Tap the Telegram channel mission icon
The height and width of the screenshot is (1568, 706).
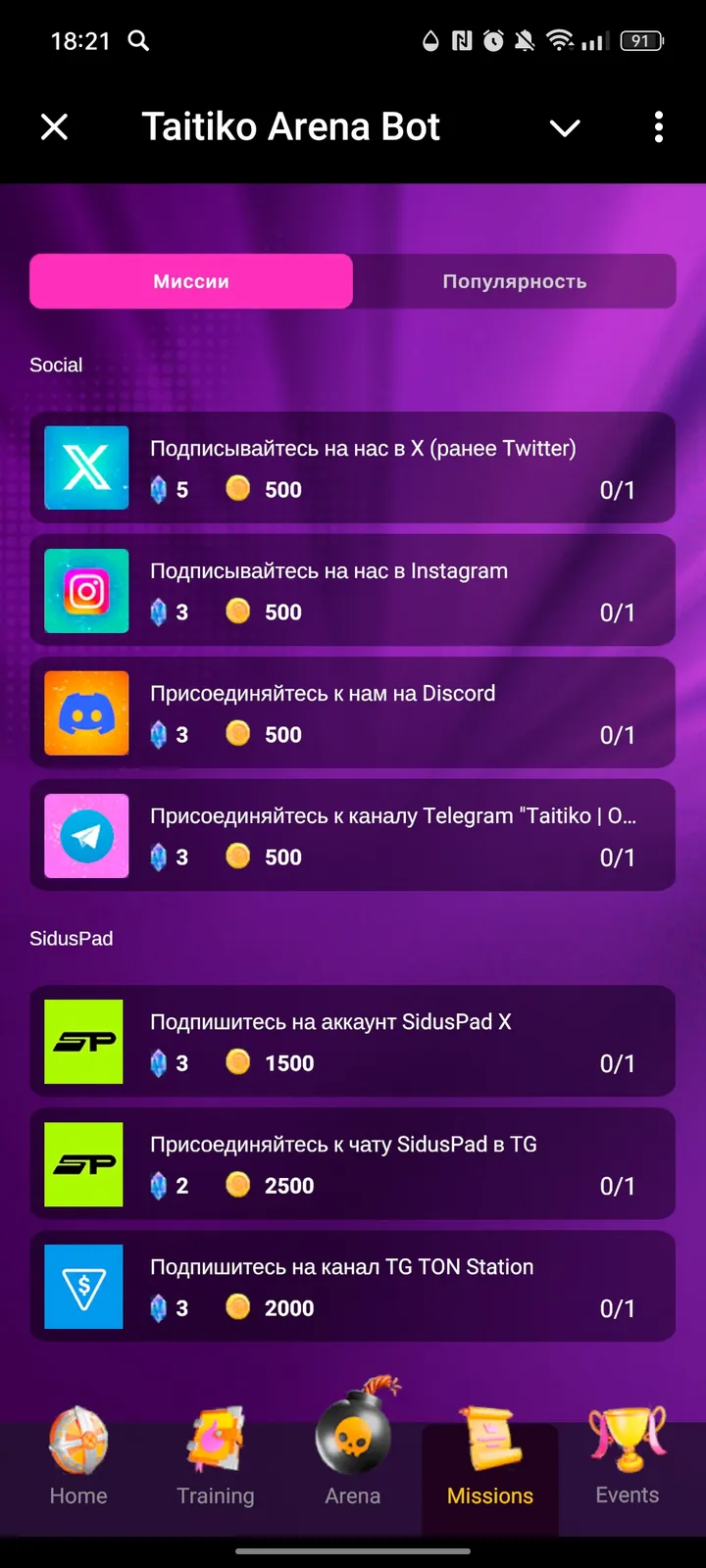86,836
